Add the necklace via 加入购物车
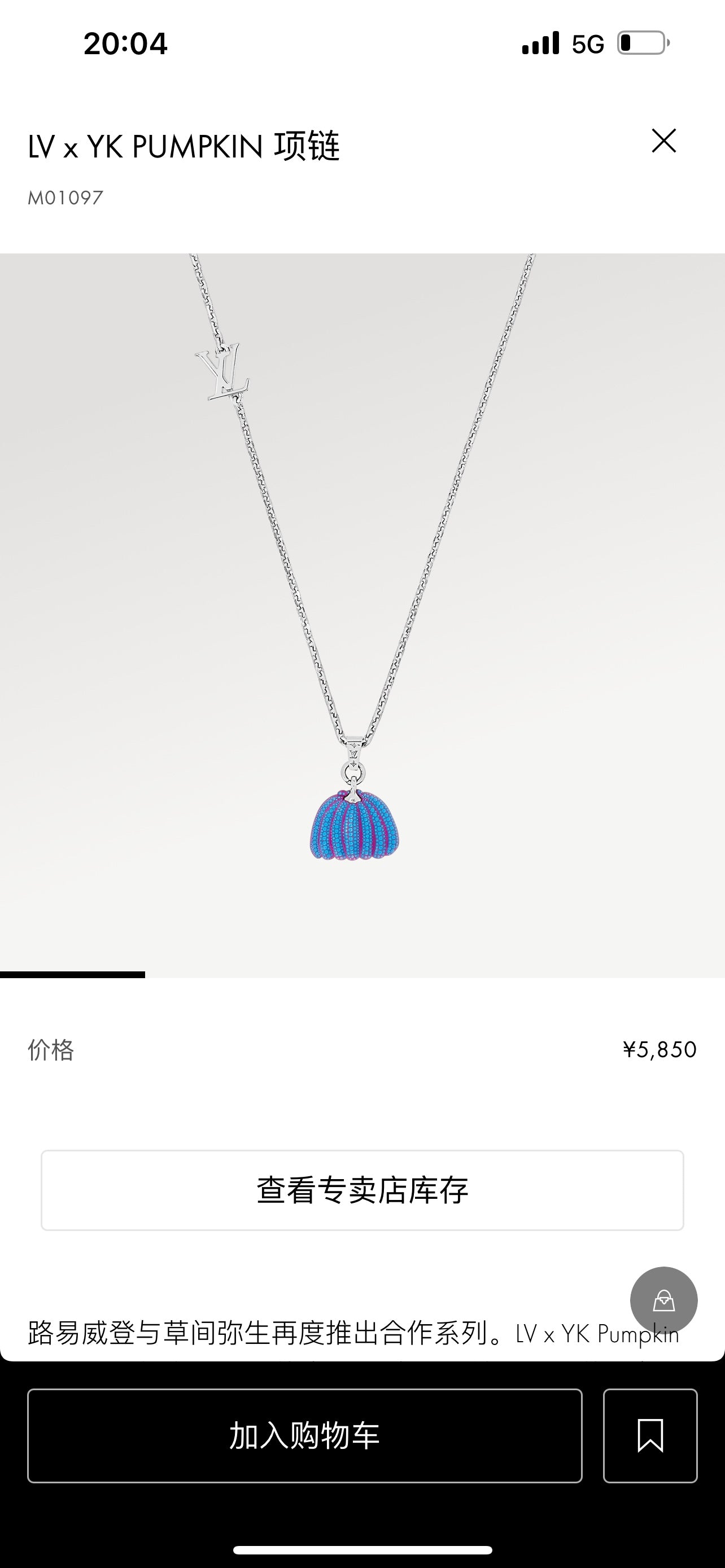725x1568 pixels. point(304,1435)
